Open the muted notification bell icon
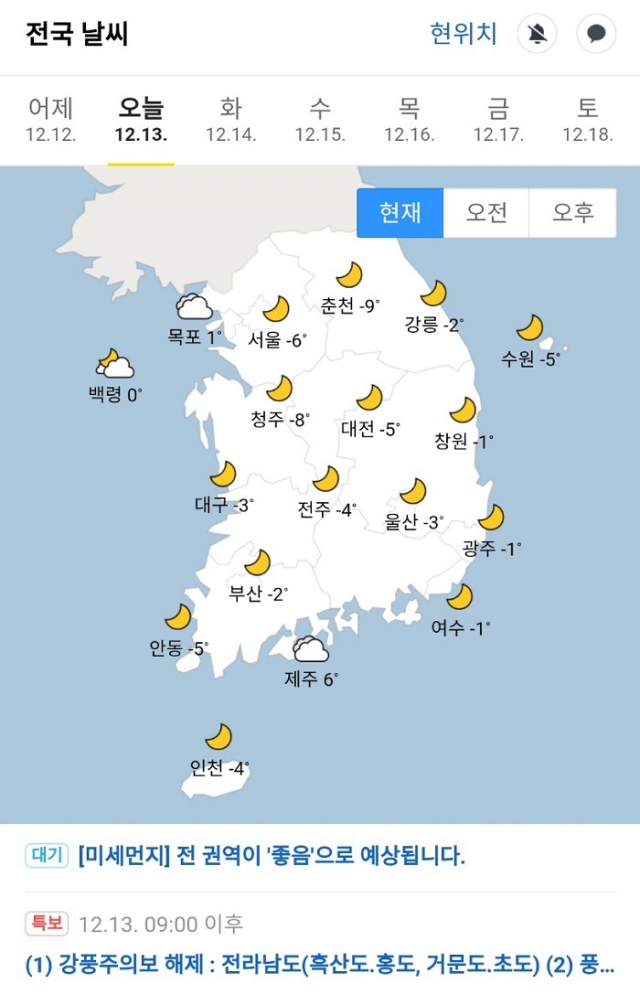Viewport: 640px width, 994px height. (537, 35)
